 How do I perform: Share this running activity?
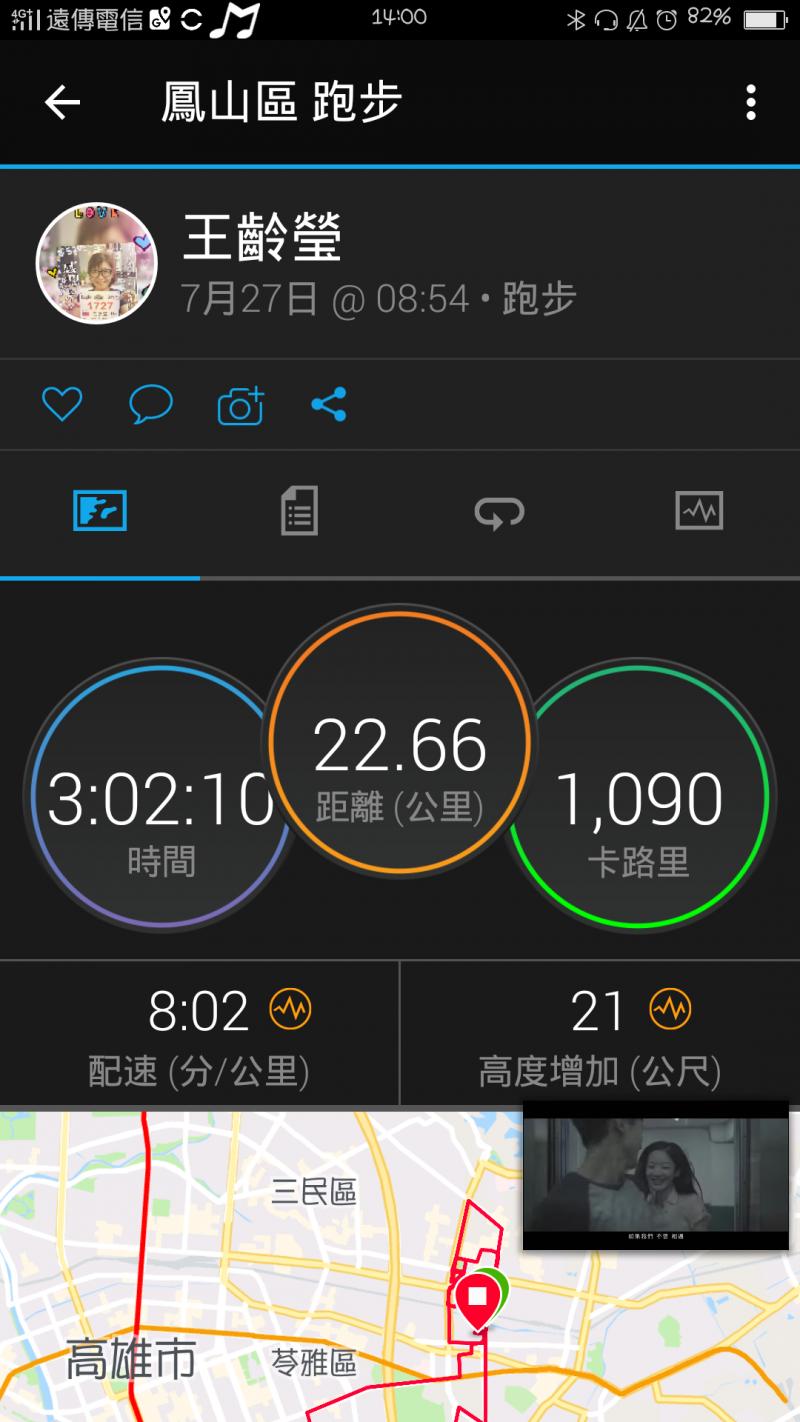pos(328,405)
